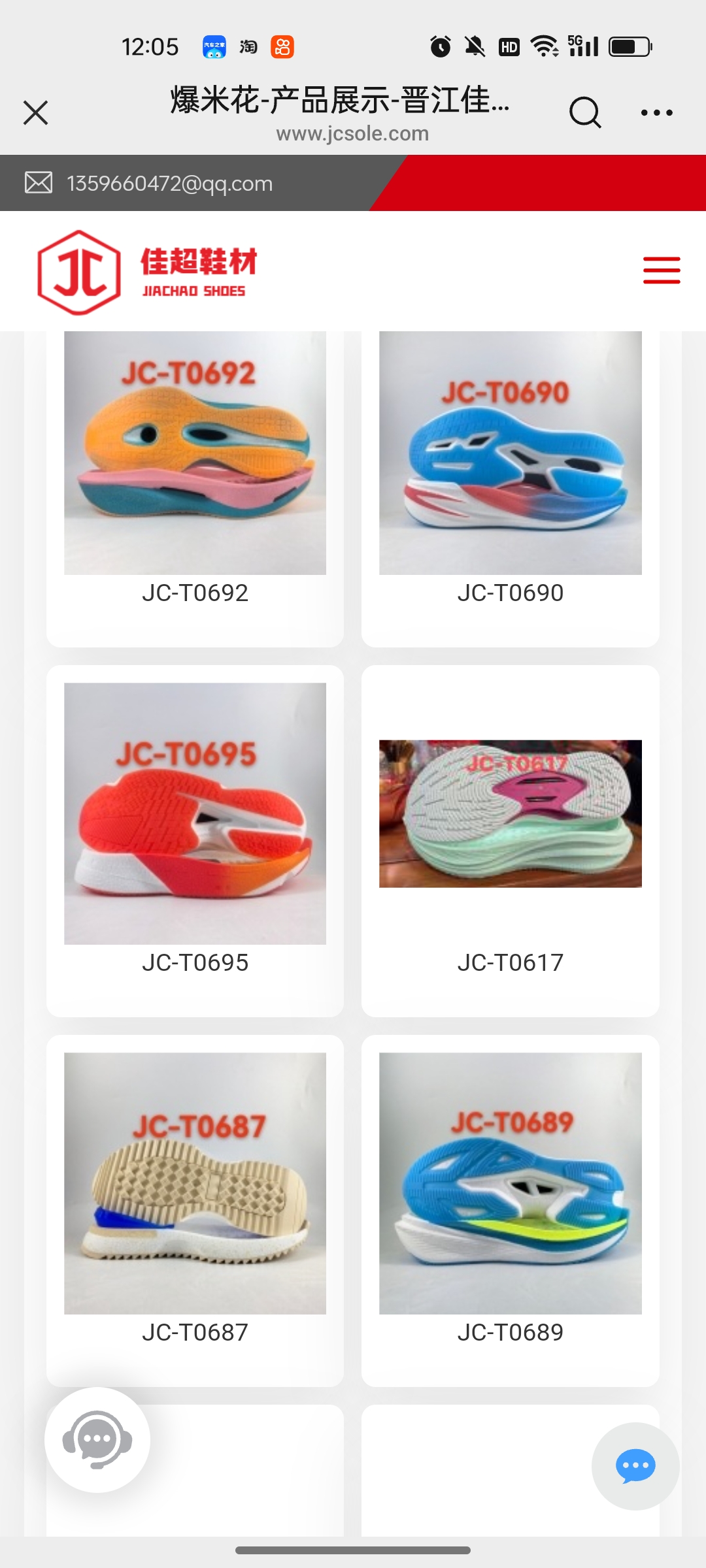Open the browser search icon

(x=584, y=112)
